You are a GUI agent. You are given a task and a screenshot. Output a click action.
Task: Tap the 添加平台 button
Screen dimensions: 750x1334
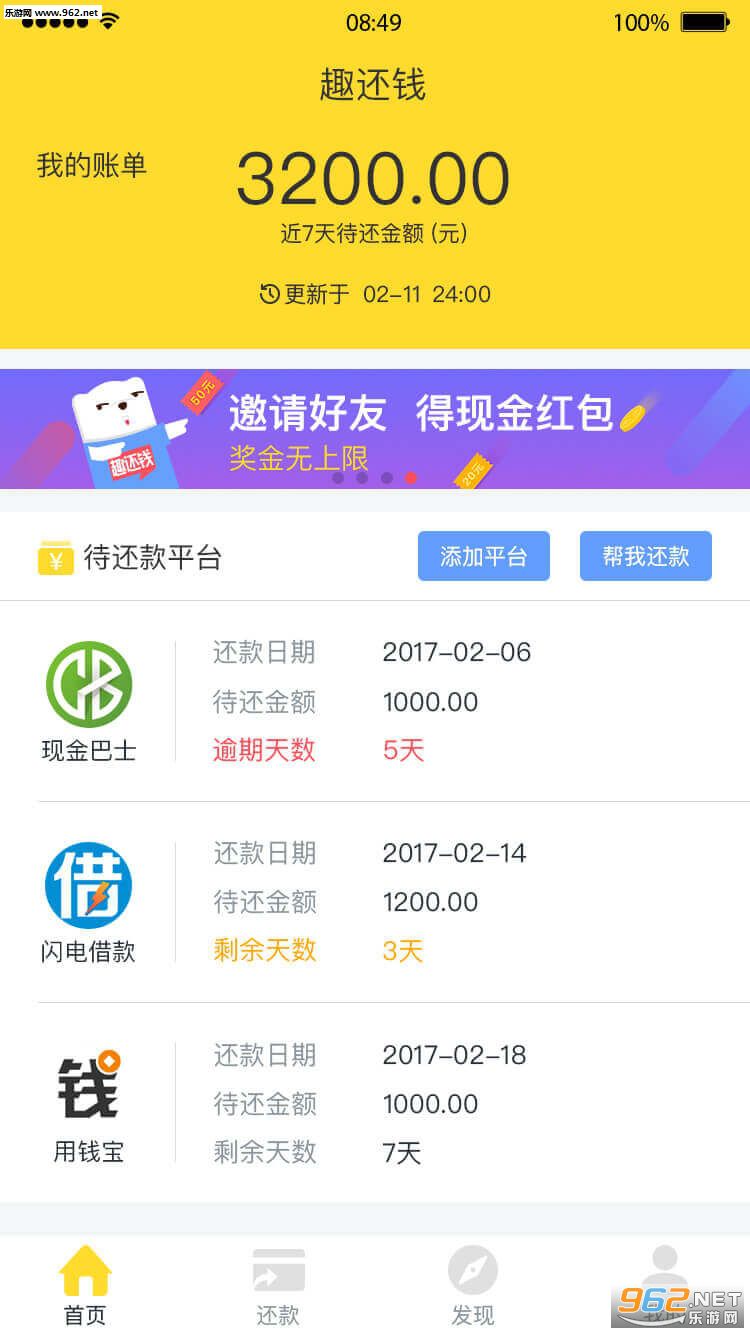tap(483, 556)
